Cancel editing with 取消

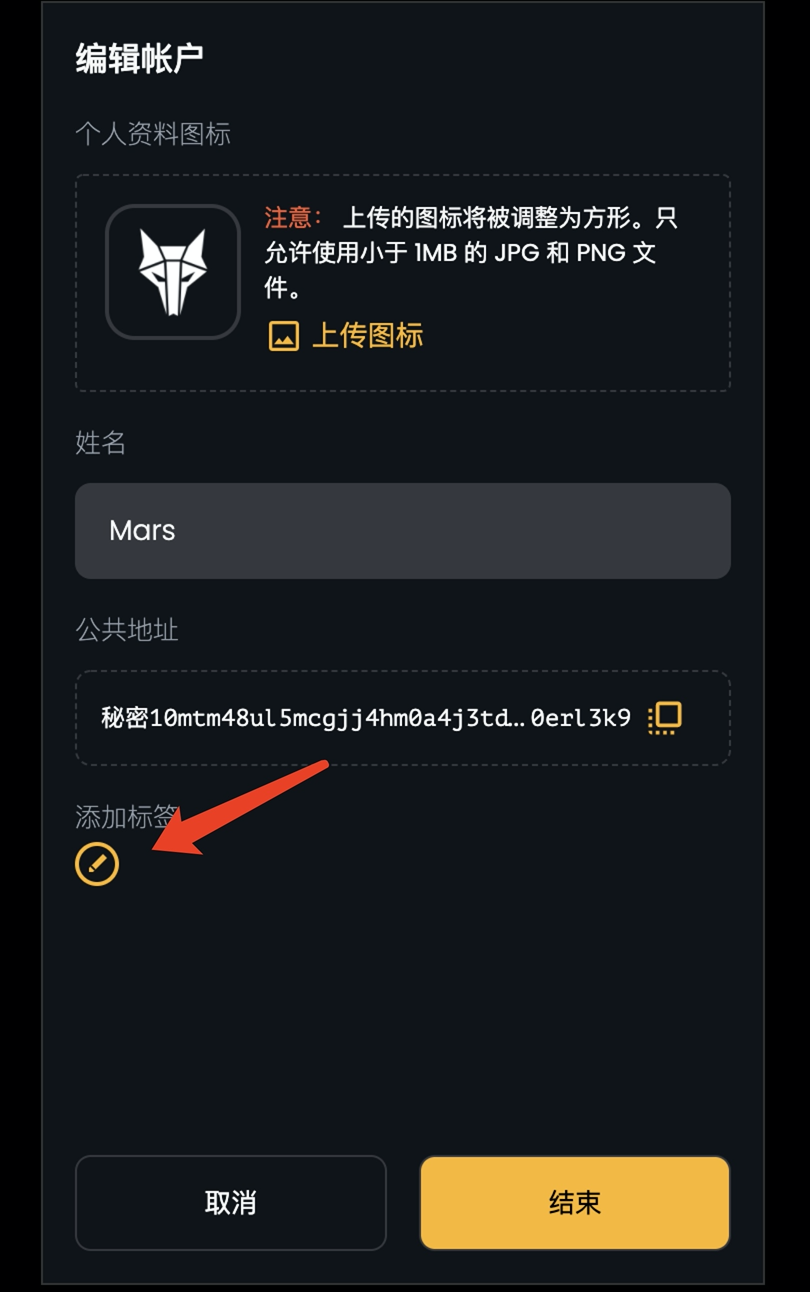(x=231, y=1203)
